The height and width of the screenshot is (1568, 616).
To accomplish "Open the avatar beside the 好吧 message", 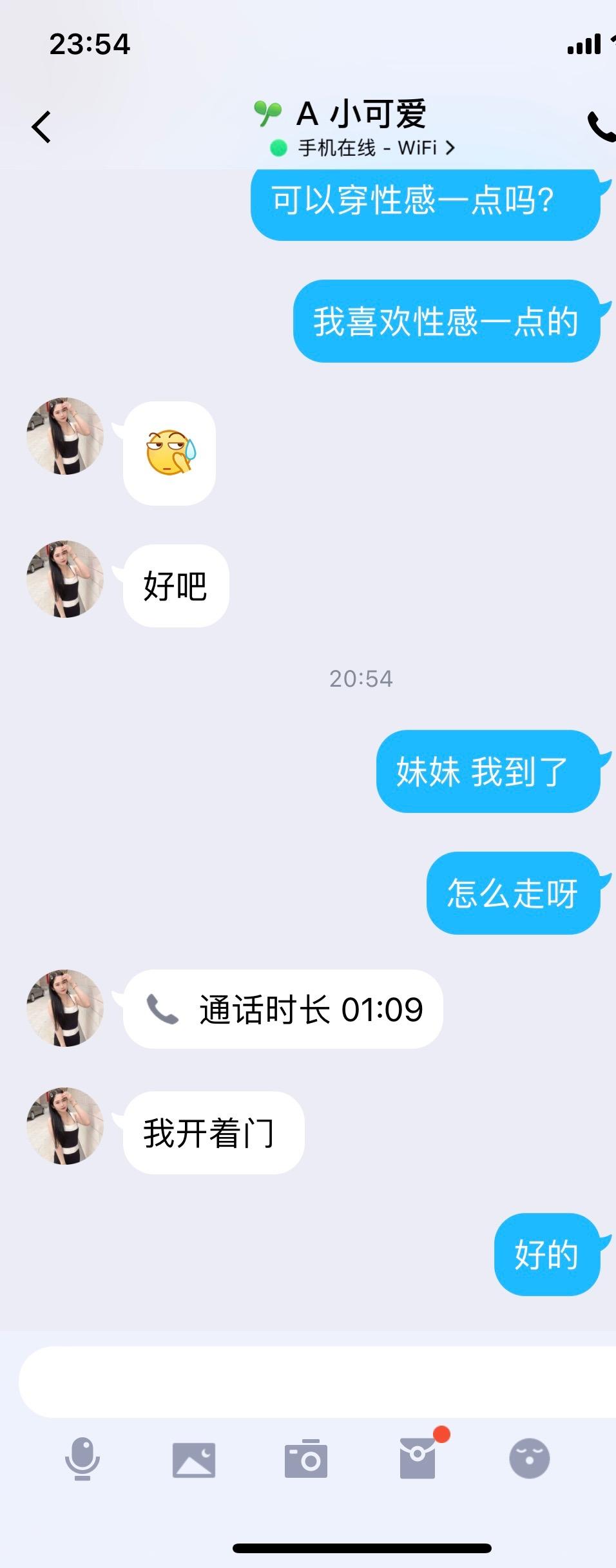I will 65,579.
